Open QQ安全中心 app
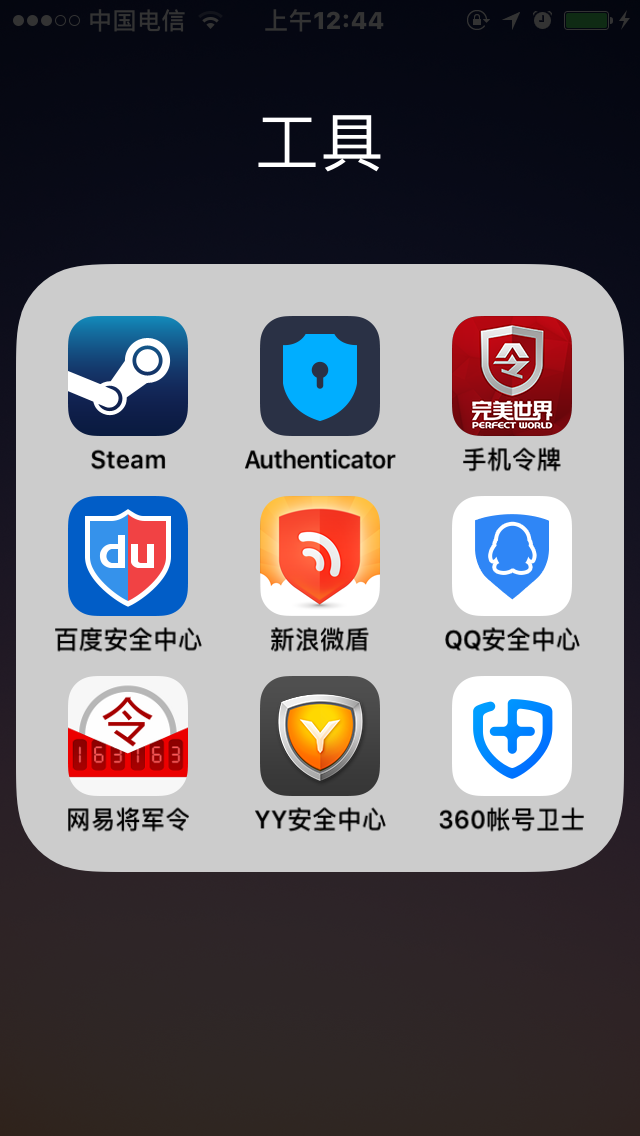The width and height of the screenshot is (640, 1136). pyautogui.click(x=512, y=556)
